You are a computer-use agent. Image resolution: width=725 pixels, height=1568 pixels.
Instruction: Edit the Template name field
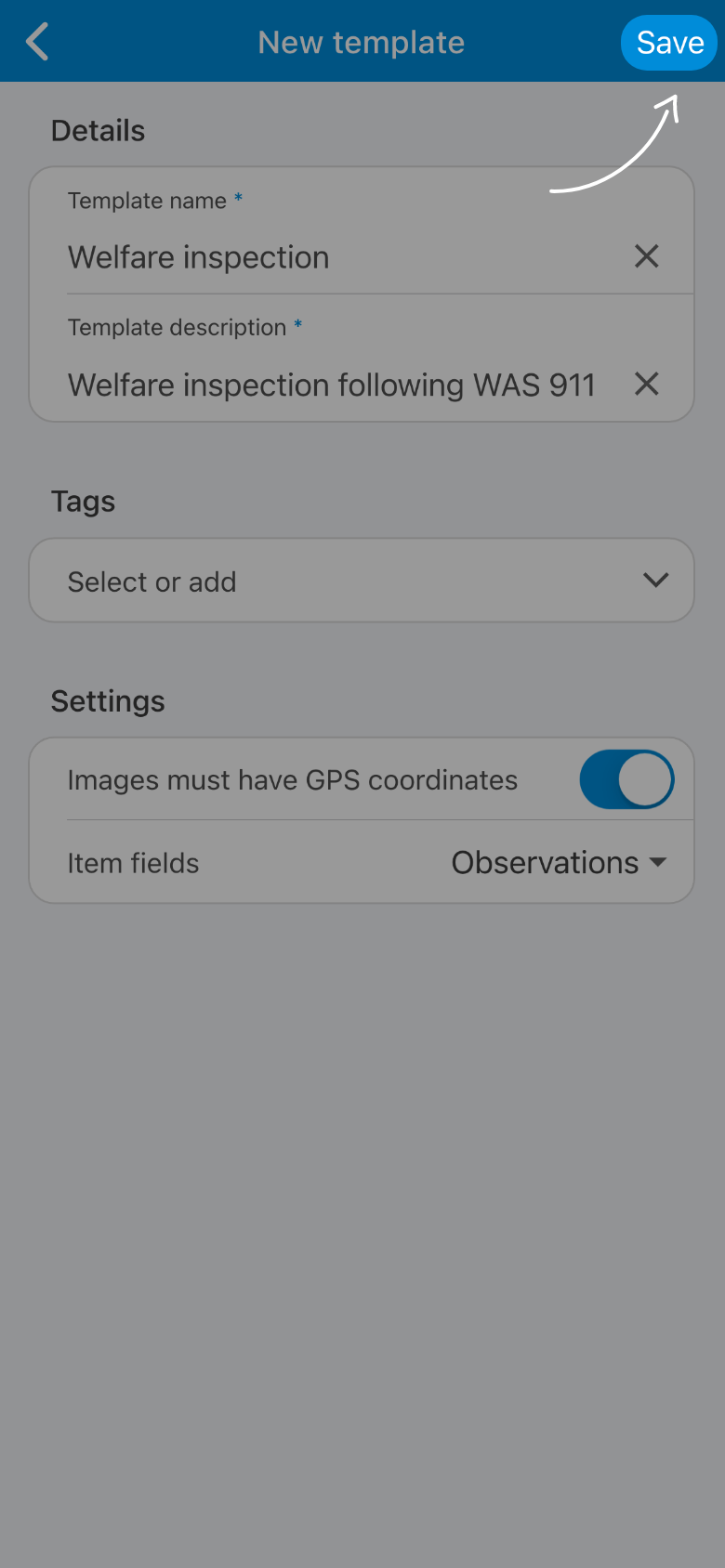[335, 257]
